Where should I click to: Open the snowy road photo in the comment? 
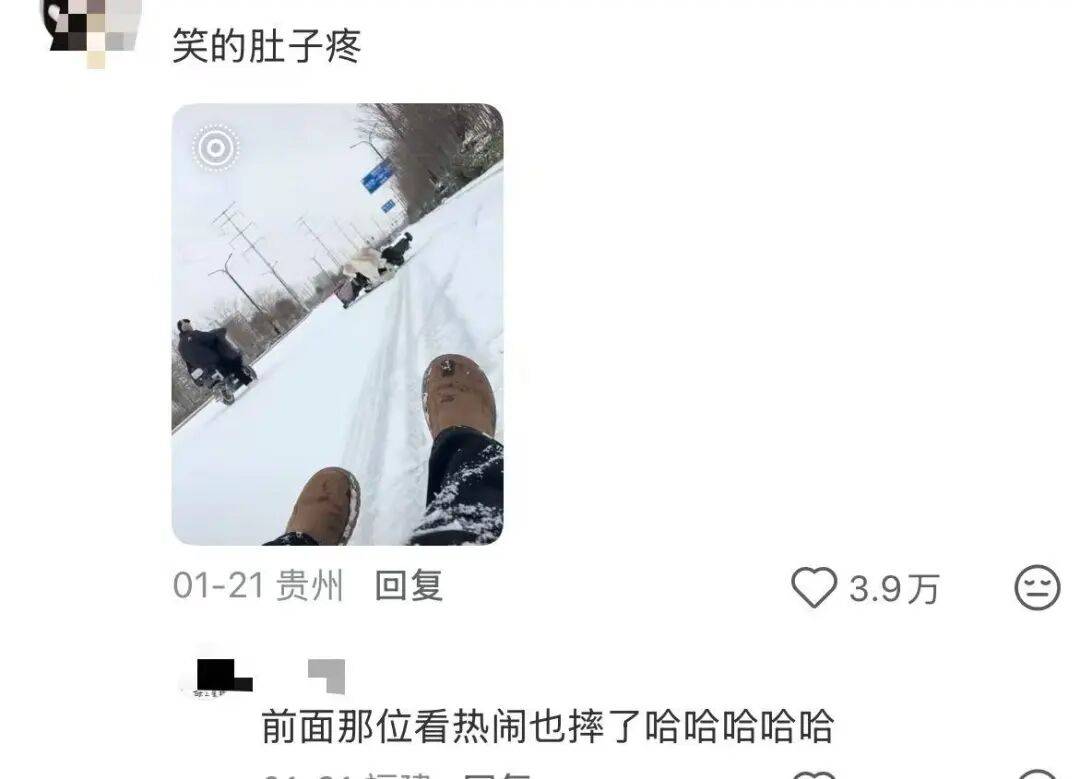(x=337, y=324)
